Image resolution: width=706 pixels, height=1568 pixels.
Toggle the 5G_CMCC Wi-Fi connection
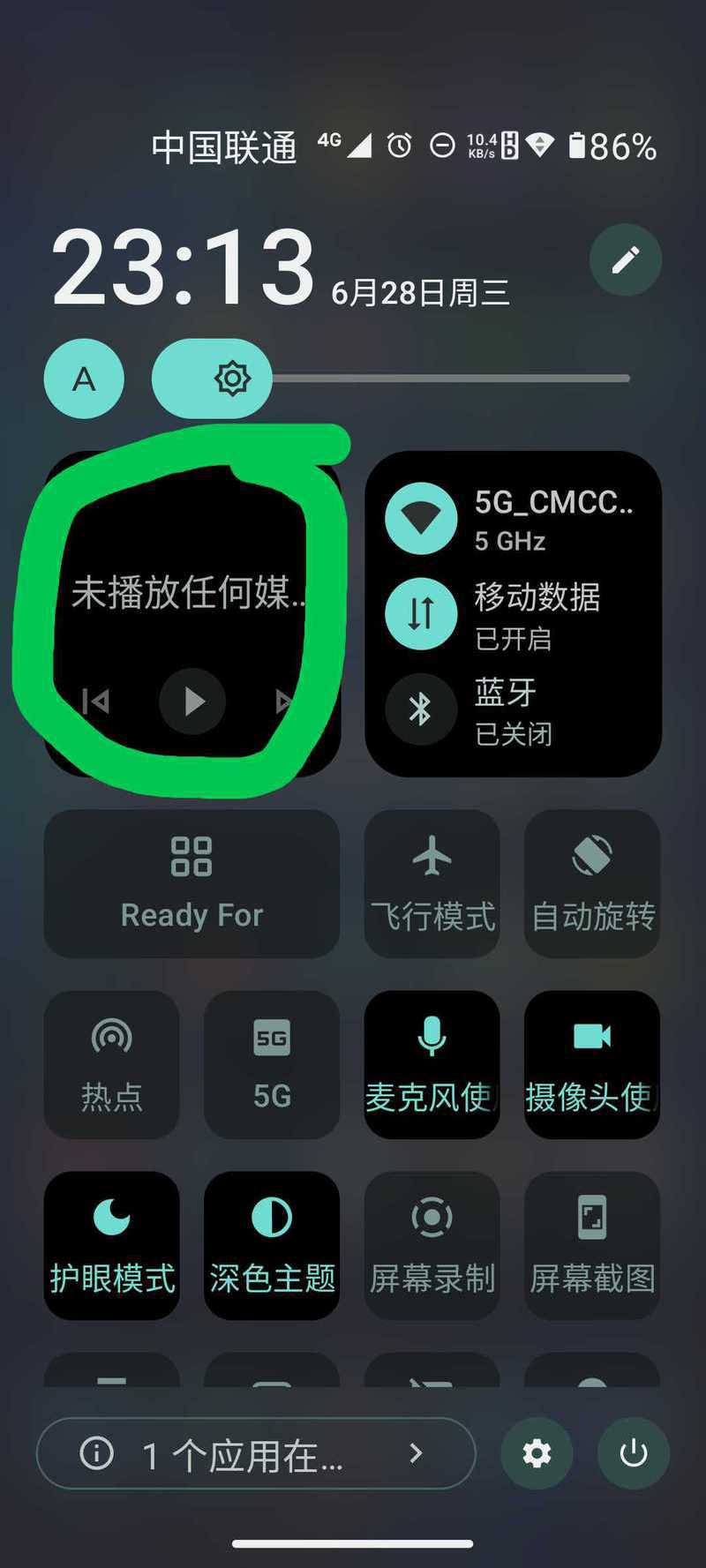421,519
